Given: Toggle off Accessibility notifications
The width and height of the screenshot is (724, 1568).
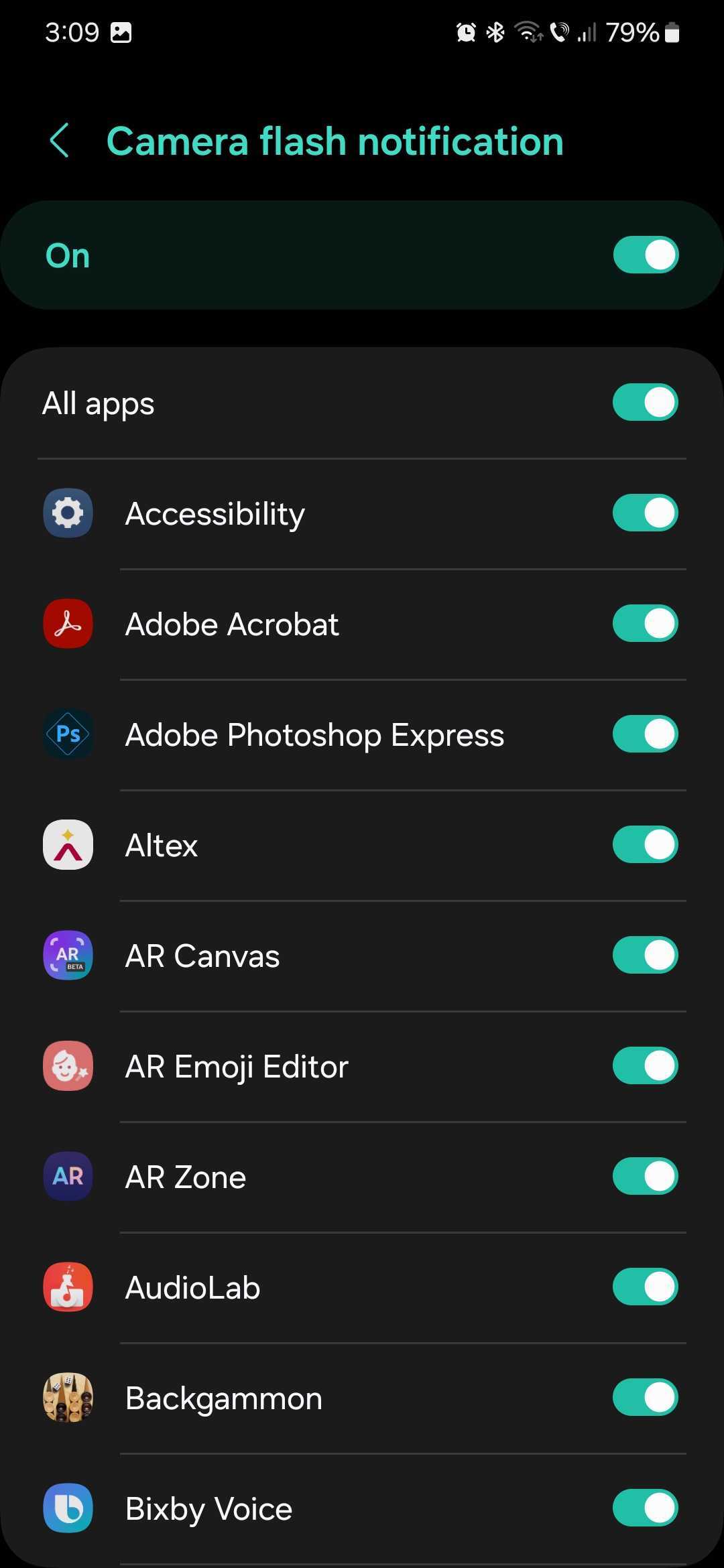Looking at the screenshot, I should point(645,513).
